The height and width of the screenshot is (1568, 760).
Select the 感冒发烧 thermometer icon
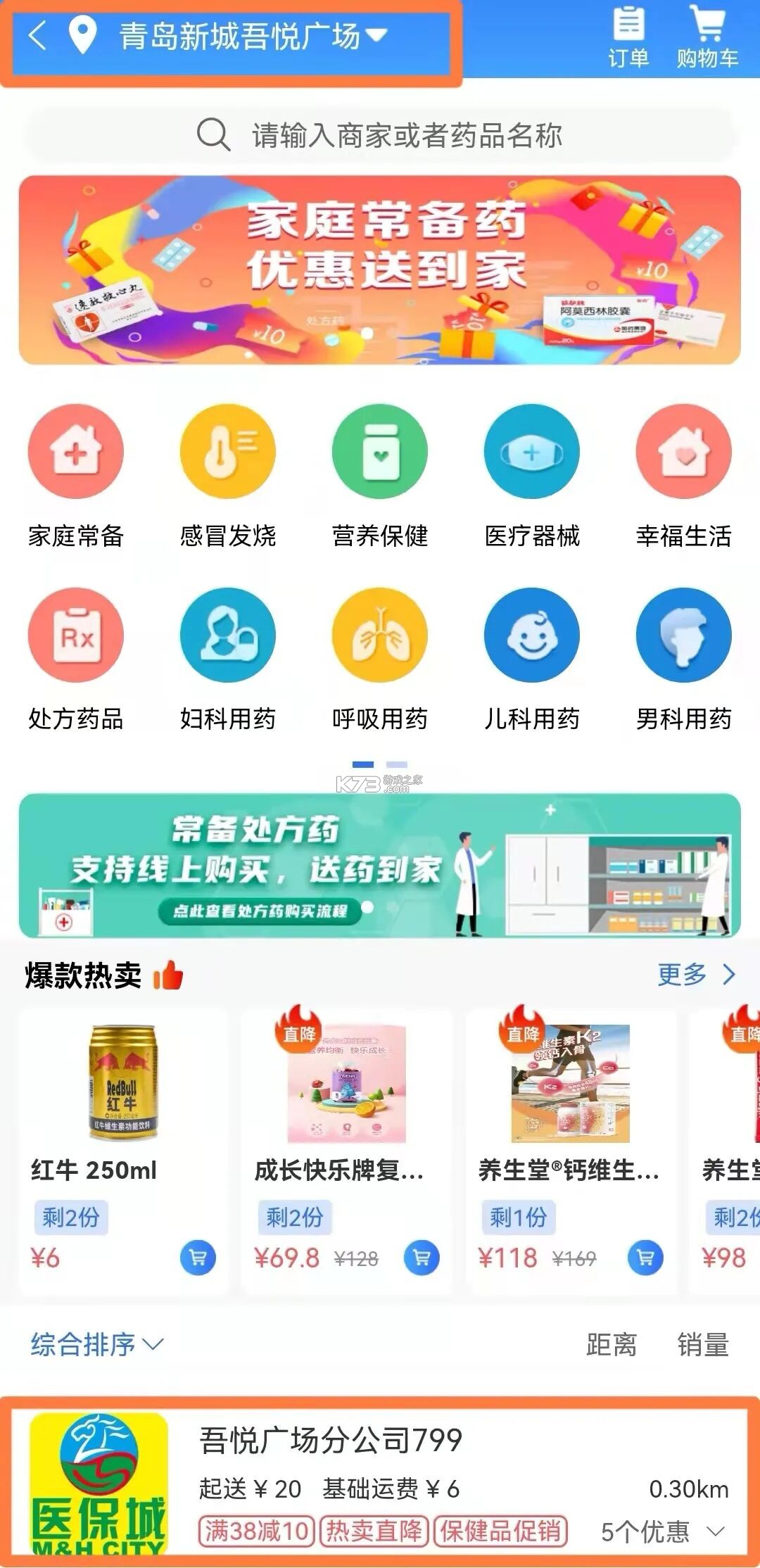pyautogui.click(x=227, y=453)
